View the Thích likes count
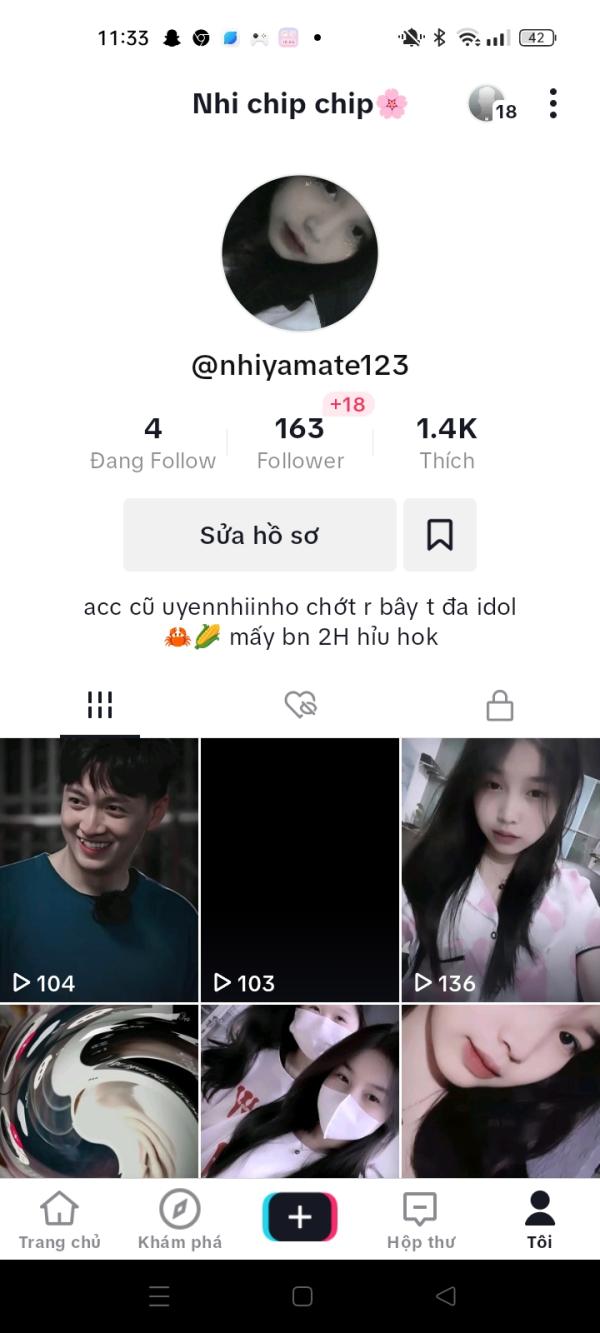 tap(446, 444)
